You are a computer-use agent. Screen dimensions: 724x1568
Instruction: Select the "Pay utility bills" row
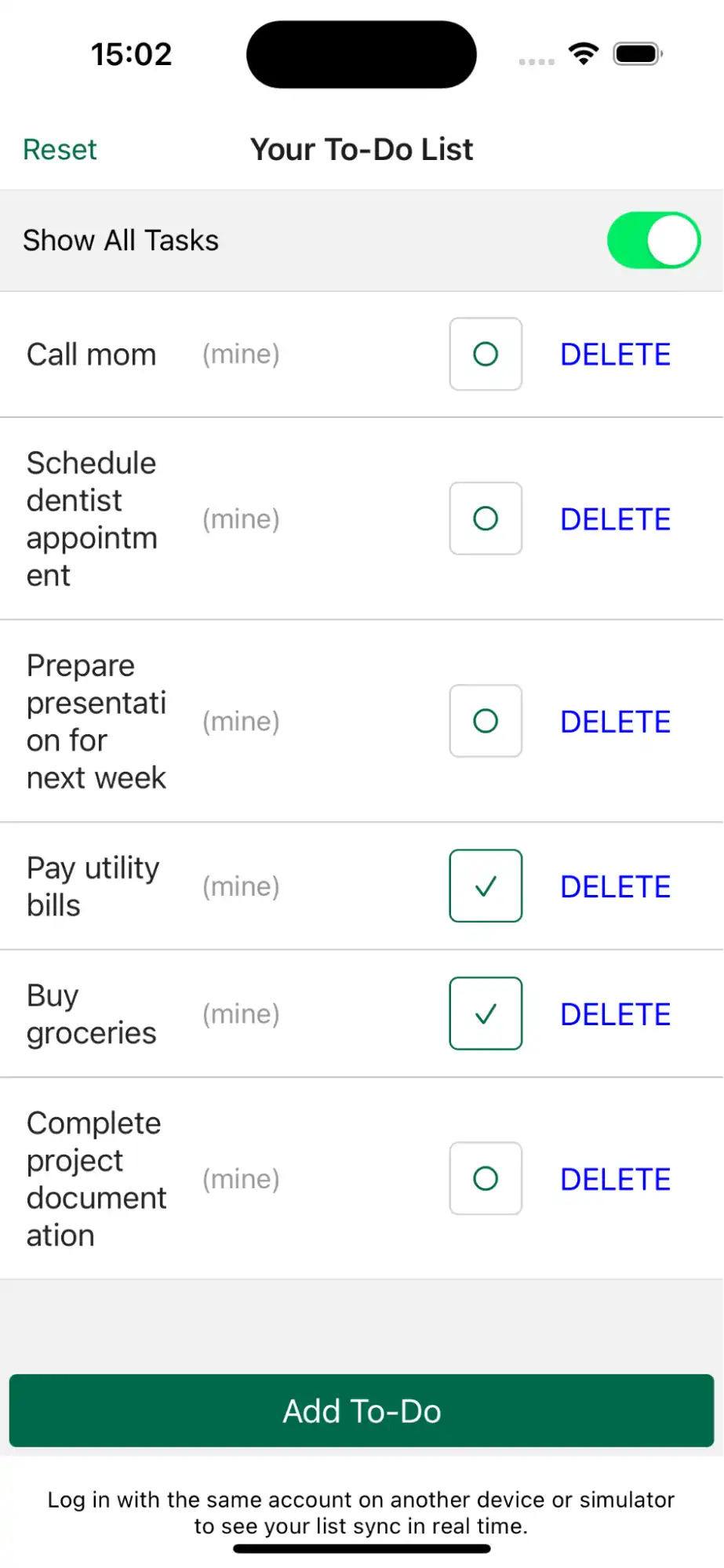click(93, 886)
